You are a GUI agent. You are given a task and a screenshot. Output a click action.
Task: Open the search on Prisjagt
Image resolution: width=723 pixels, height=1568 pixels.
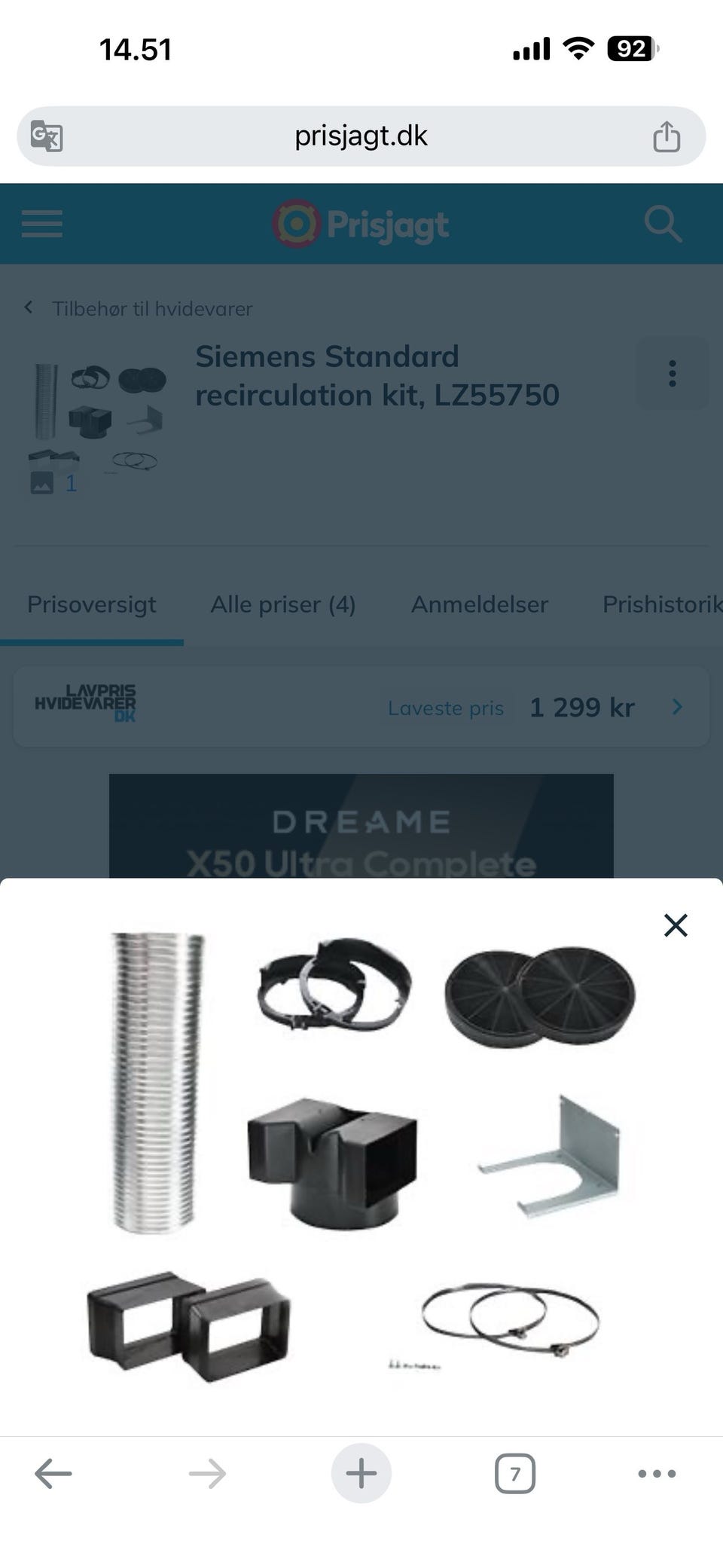coord(663,223)
